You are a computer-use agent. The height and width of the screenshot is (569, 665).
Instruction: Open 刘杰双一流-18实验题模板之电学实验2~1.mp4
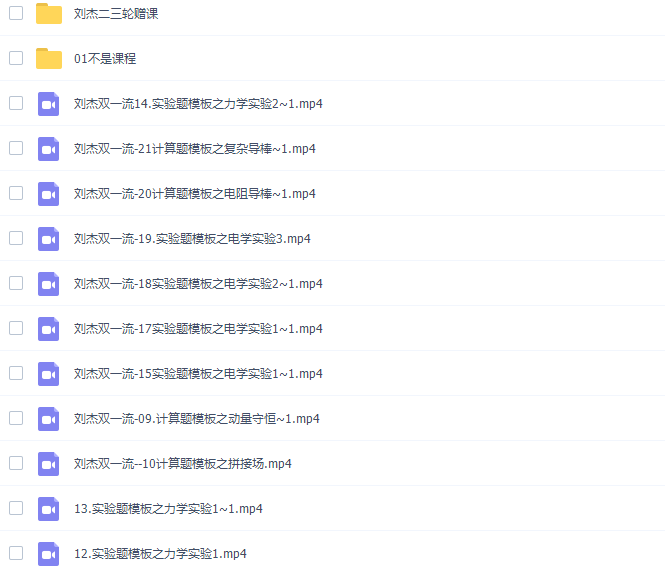click(x=198, y=284)
